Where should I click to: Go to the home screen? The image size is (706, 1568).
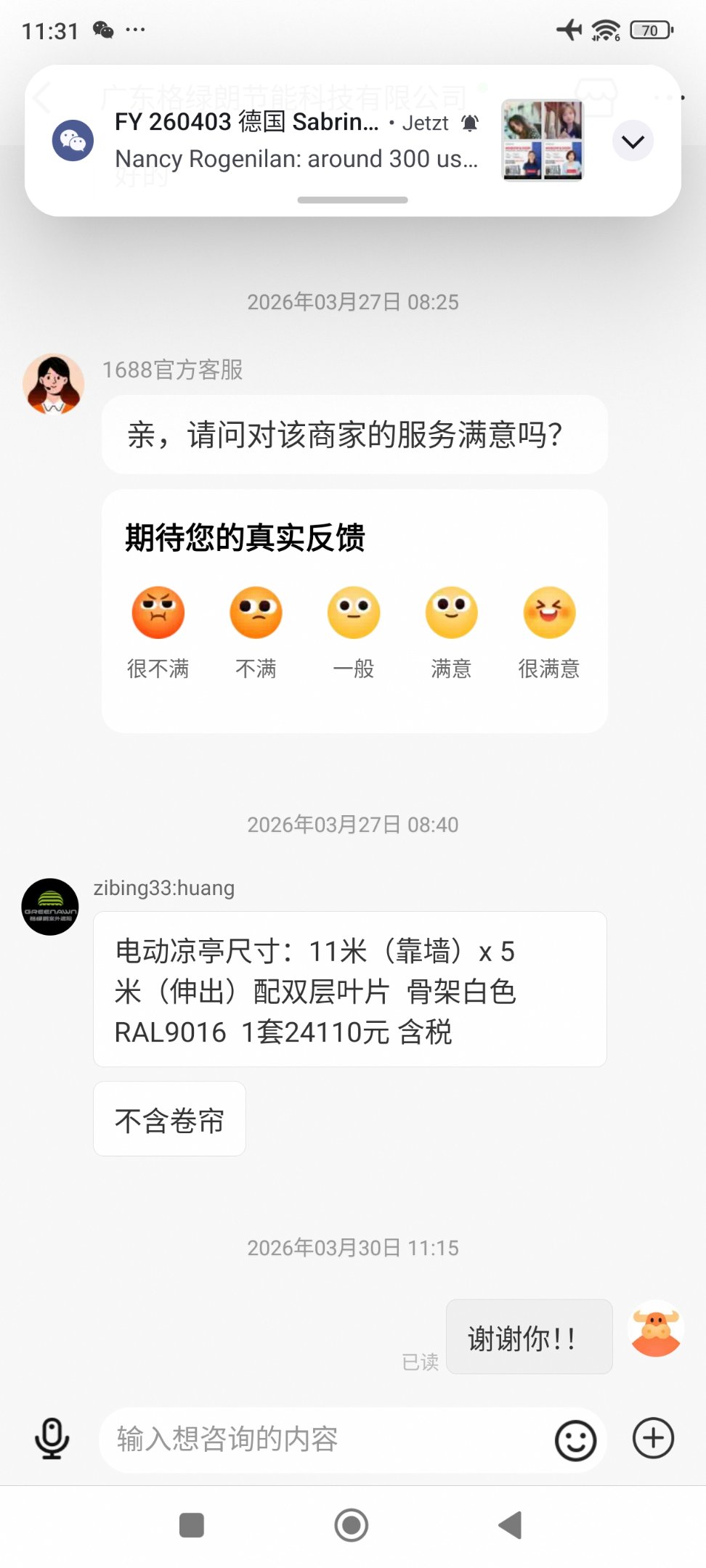[352, 1525]
